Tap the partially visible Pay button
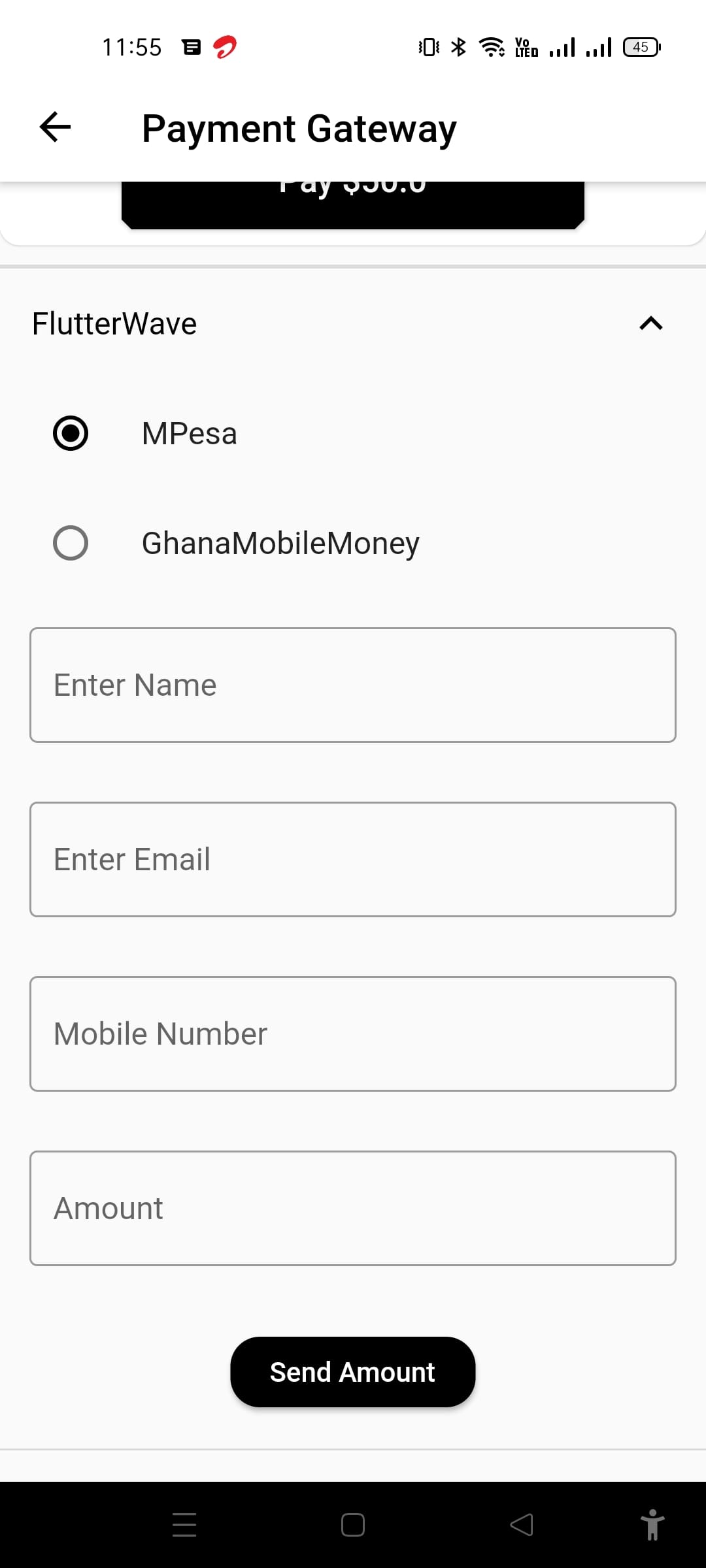706x1568 pixels. click(353, 204)
